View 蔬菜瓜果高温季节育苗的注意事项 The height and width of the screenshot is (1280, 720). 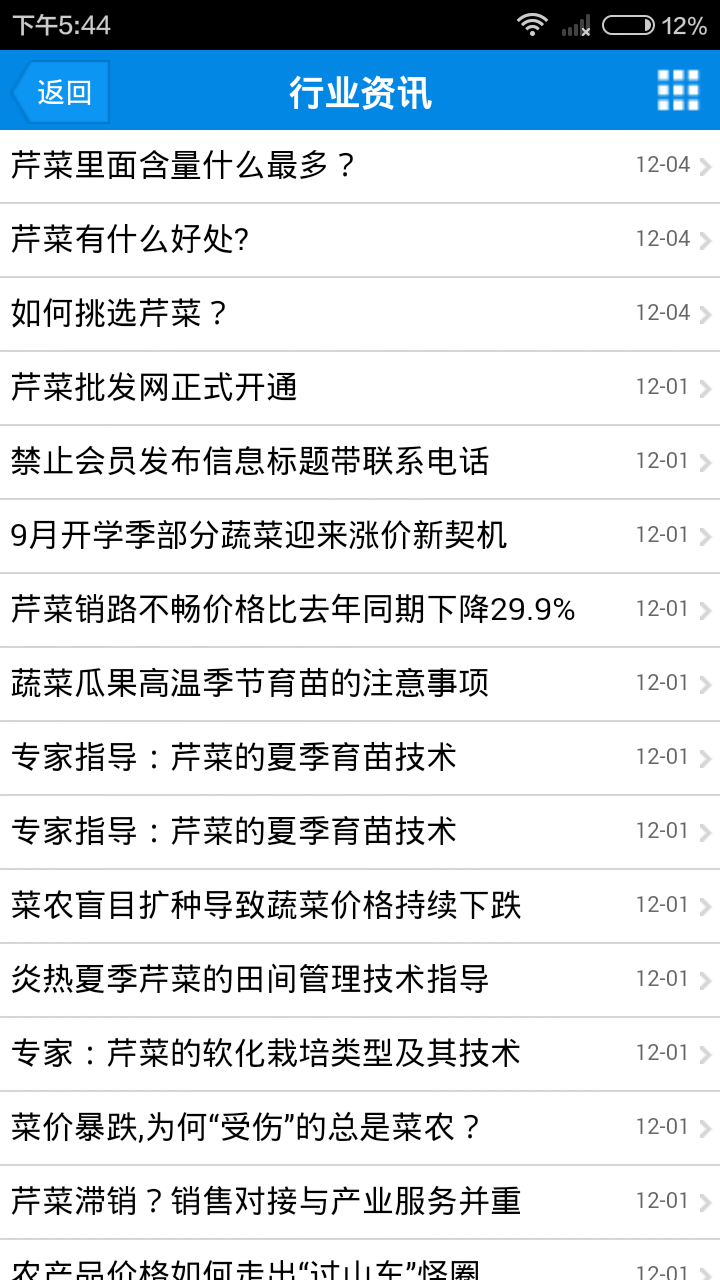[x=360, y=684]
